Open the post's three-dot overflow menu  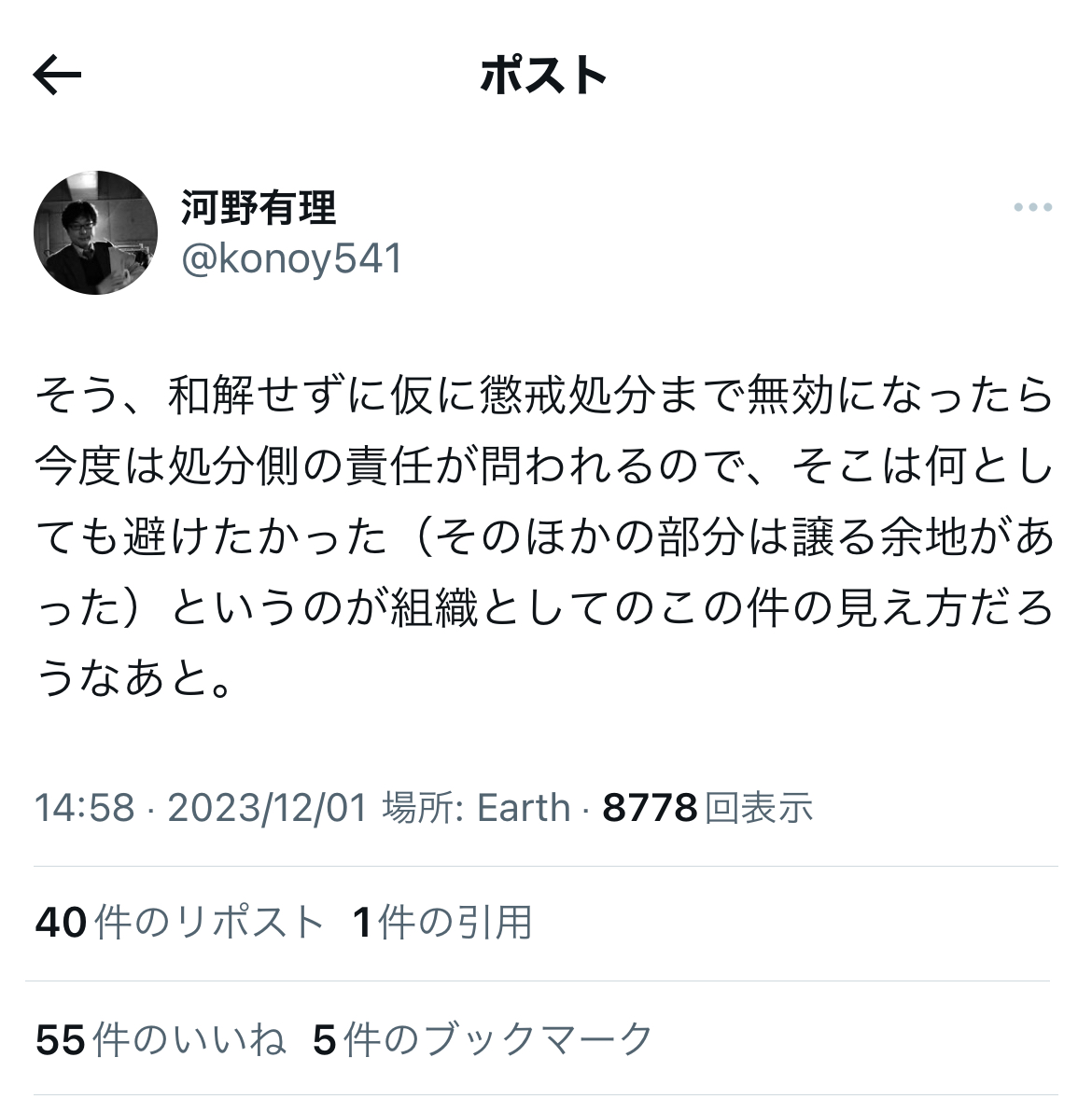[x=1032, y=208]
